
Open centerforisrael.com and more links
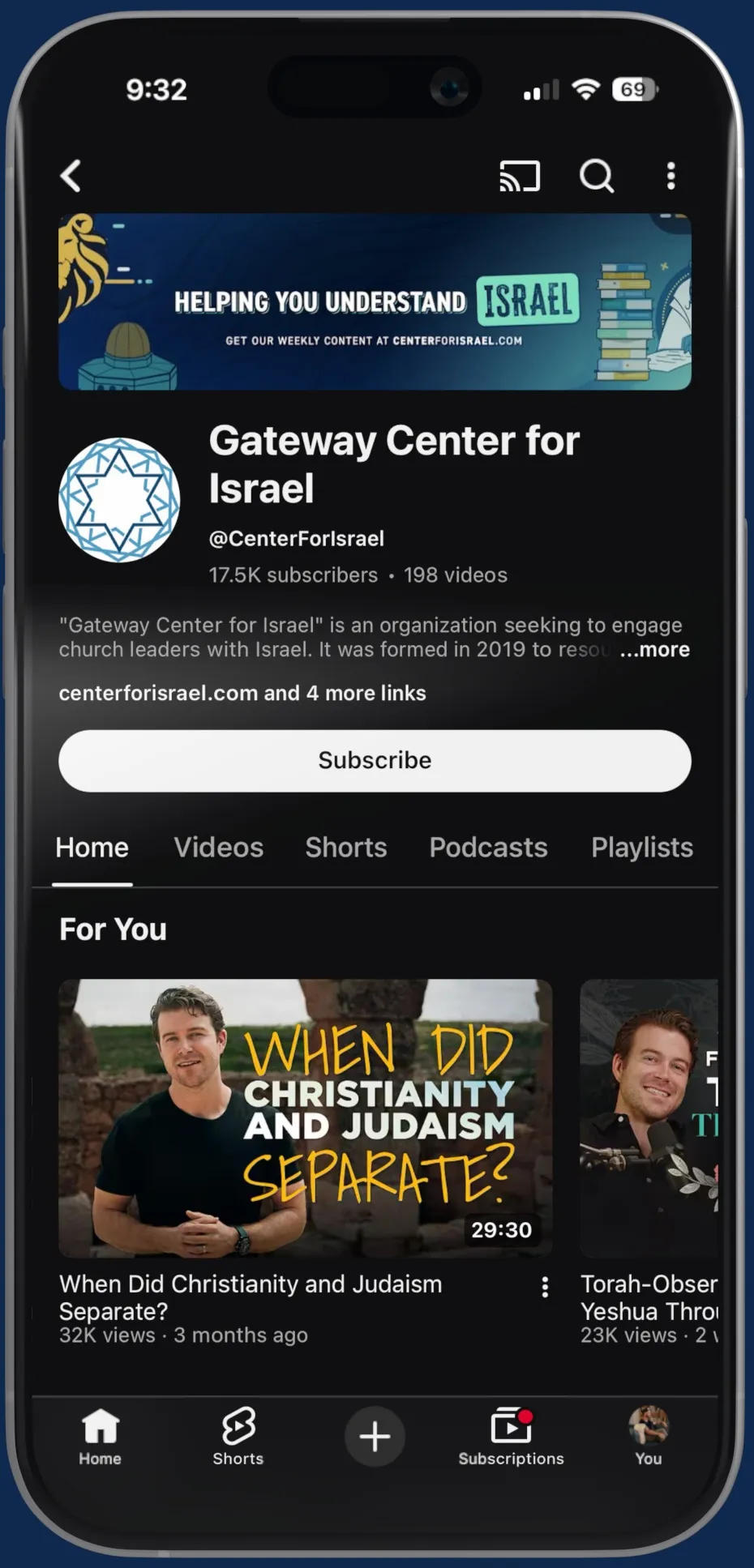(x=242, y=693)
